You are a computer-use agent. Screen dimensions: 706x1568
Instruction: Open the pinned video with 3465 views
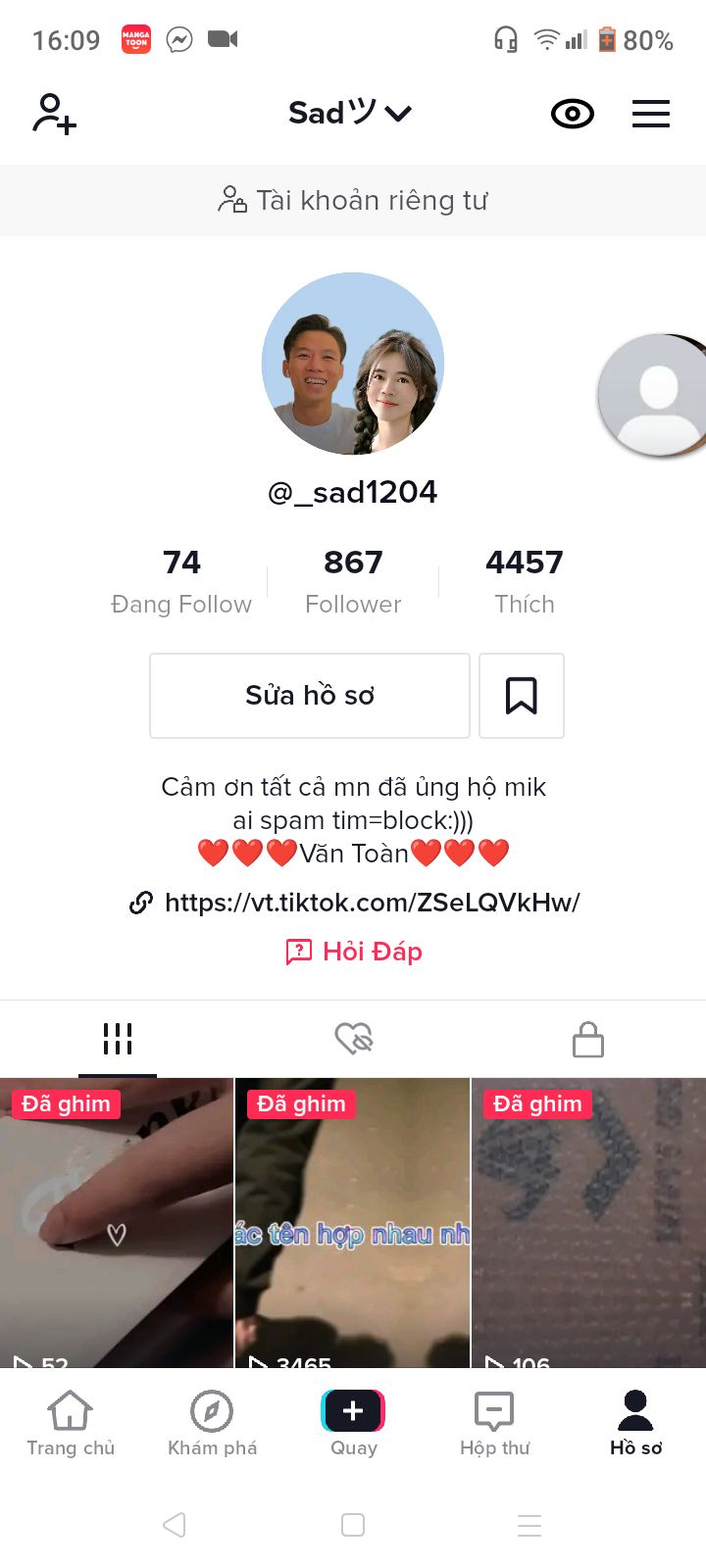[x=353, y=1225]
